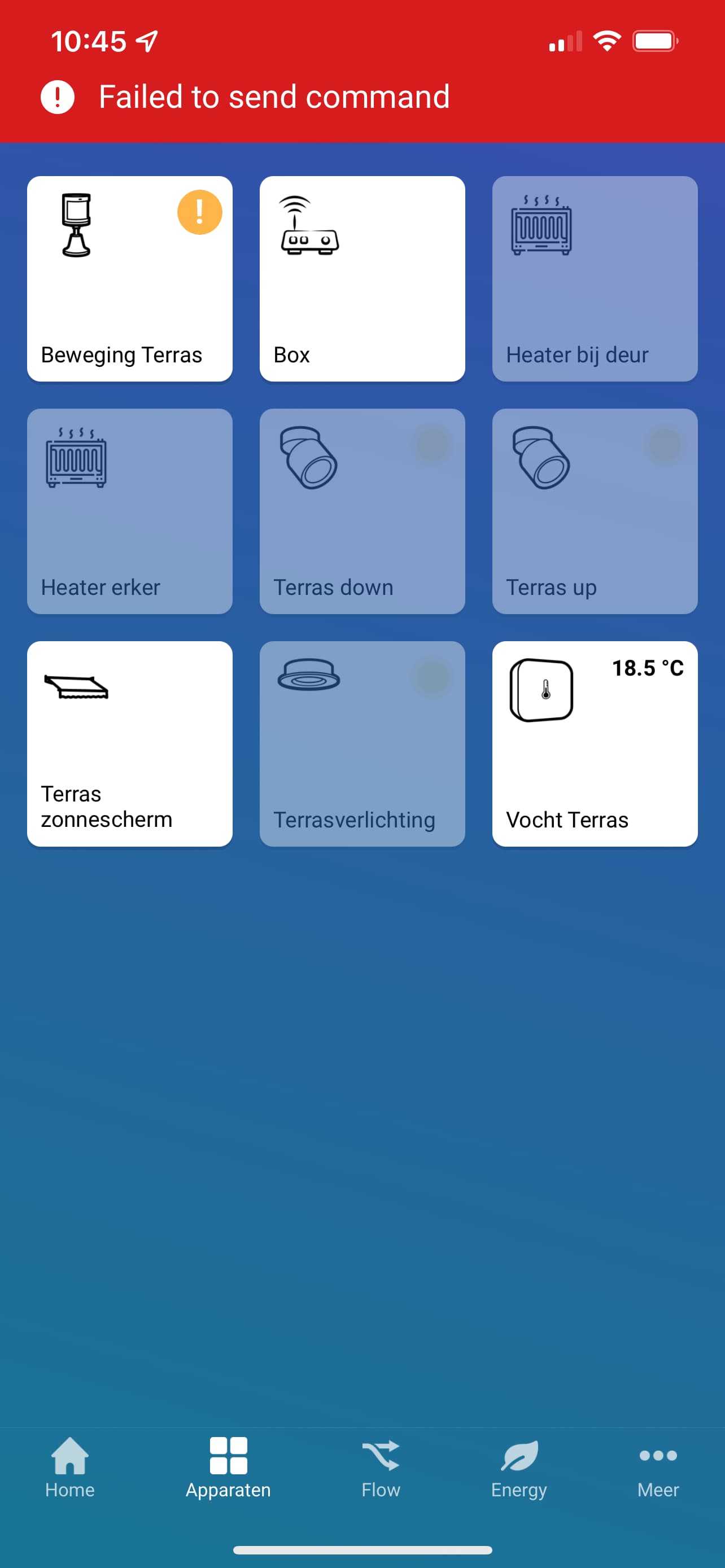Toggle the Heater bij deur device

tap(595, 279)
